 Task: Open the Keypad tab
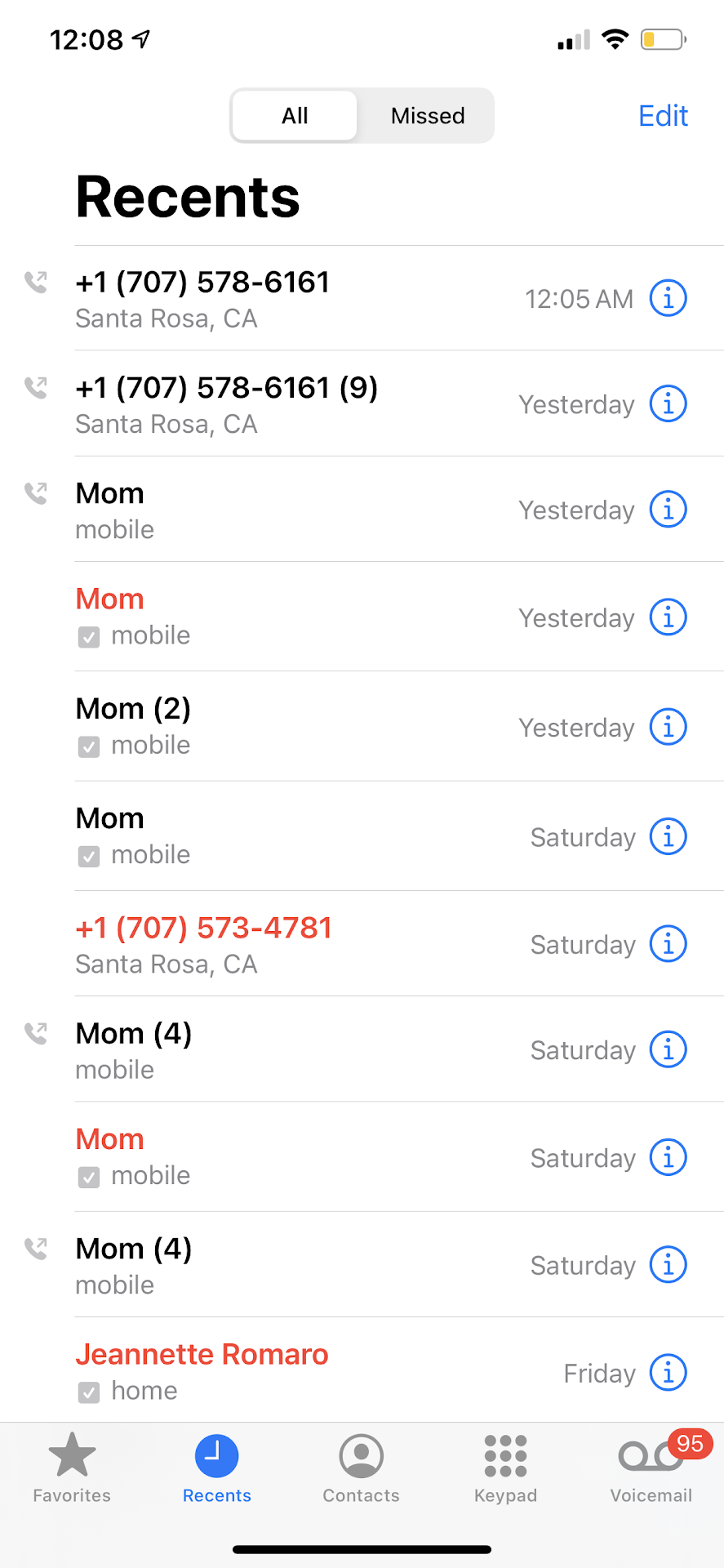pos(505,1468)
